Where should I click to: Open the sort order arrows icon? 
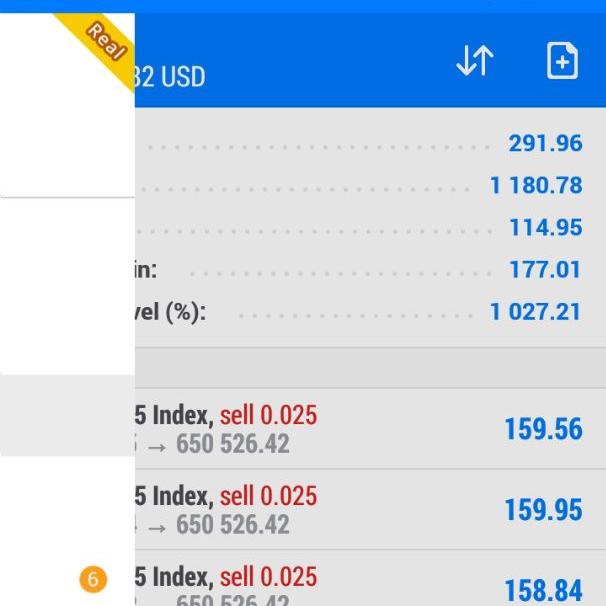[x=474, y=62]
